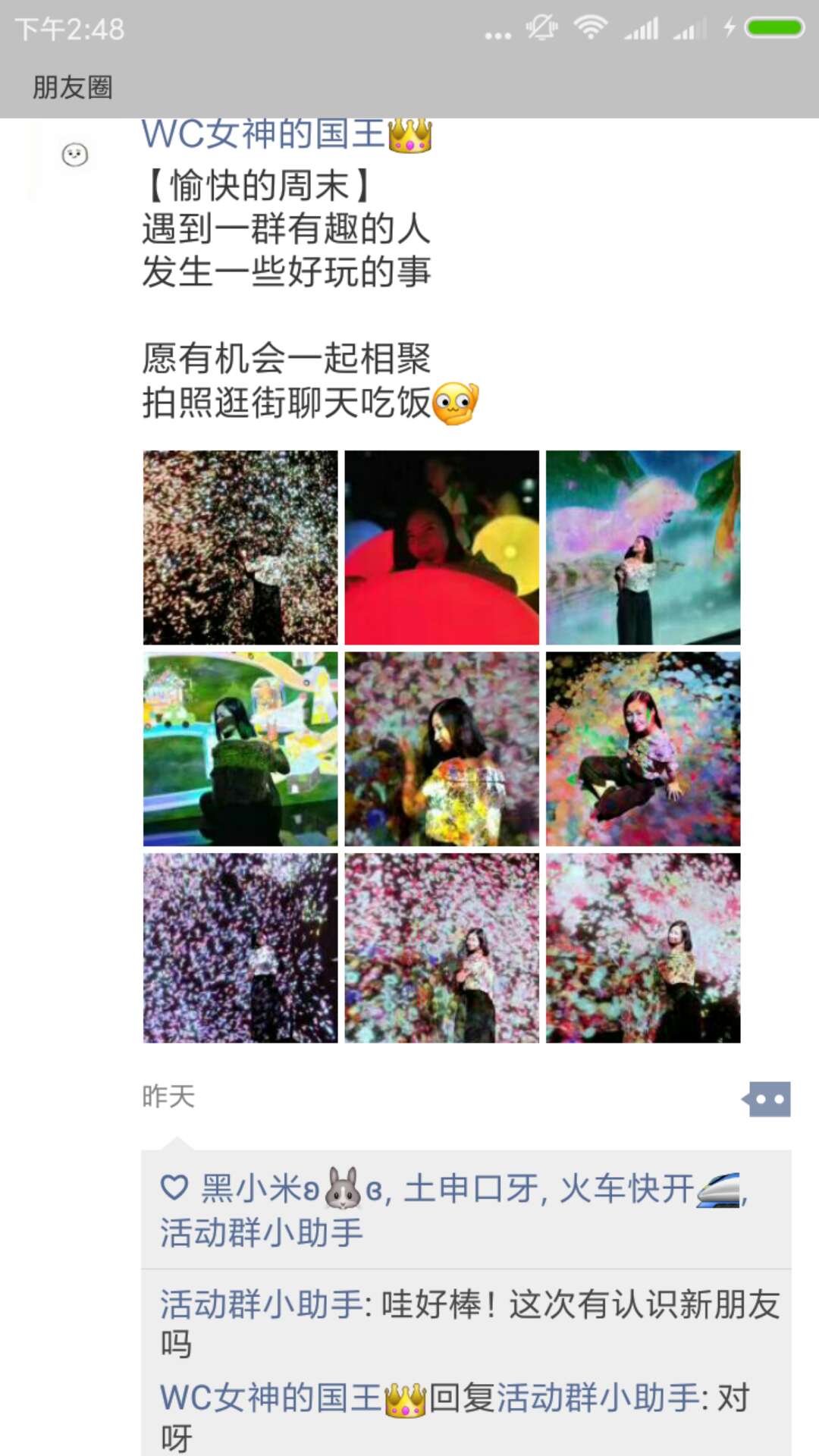
Task: Open the last photo in the grid
Action: pos(643,948)
